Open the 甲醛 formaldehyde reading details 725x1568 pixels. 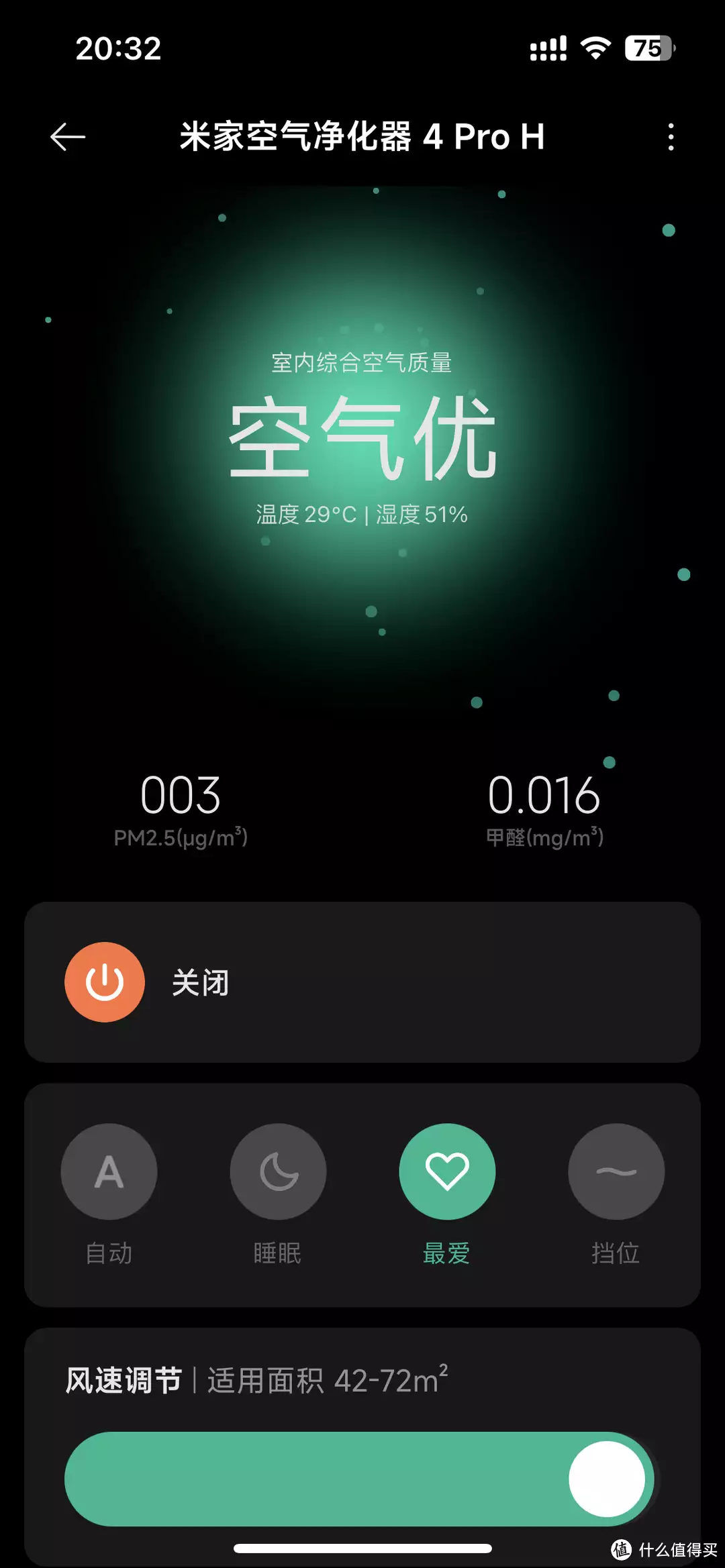pyautogui.click(x=544, y=810)
